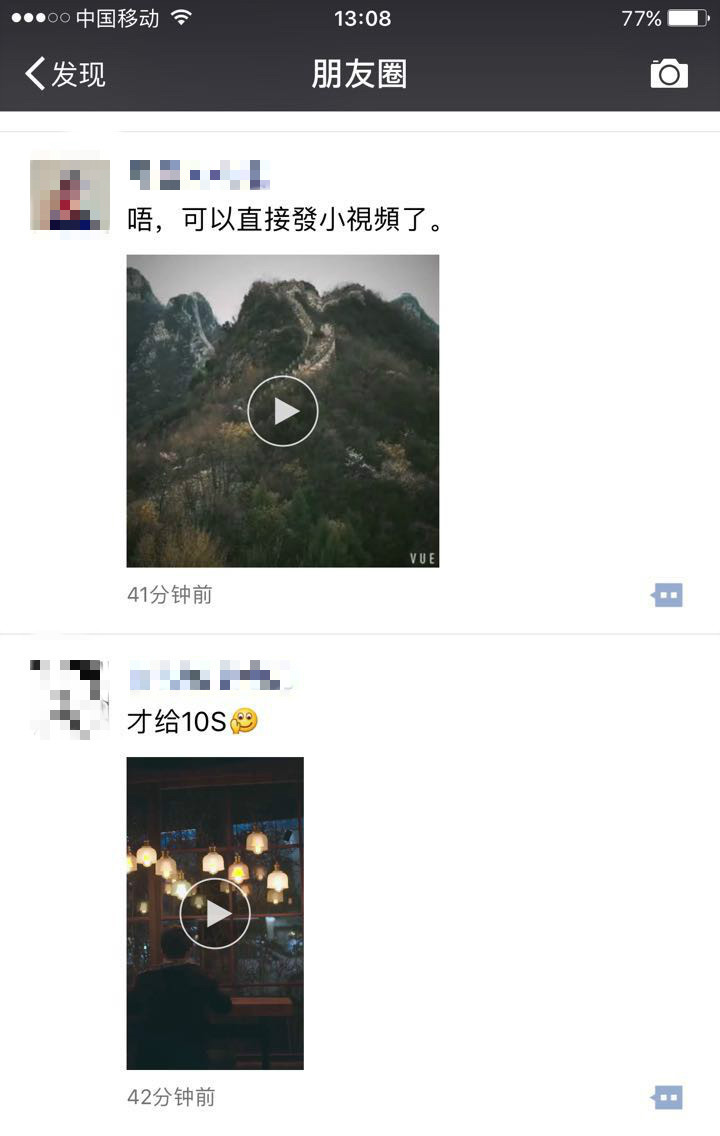Viewport: 720px width, 1136px height.
Task: Play the hanging lamps video
Action: click(x=215, y=913)
